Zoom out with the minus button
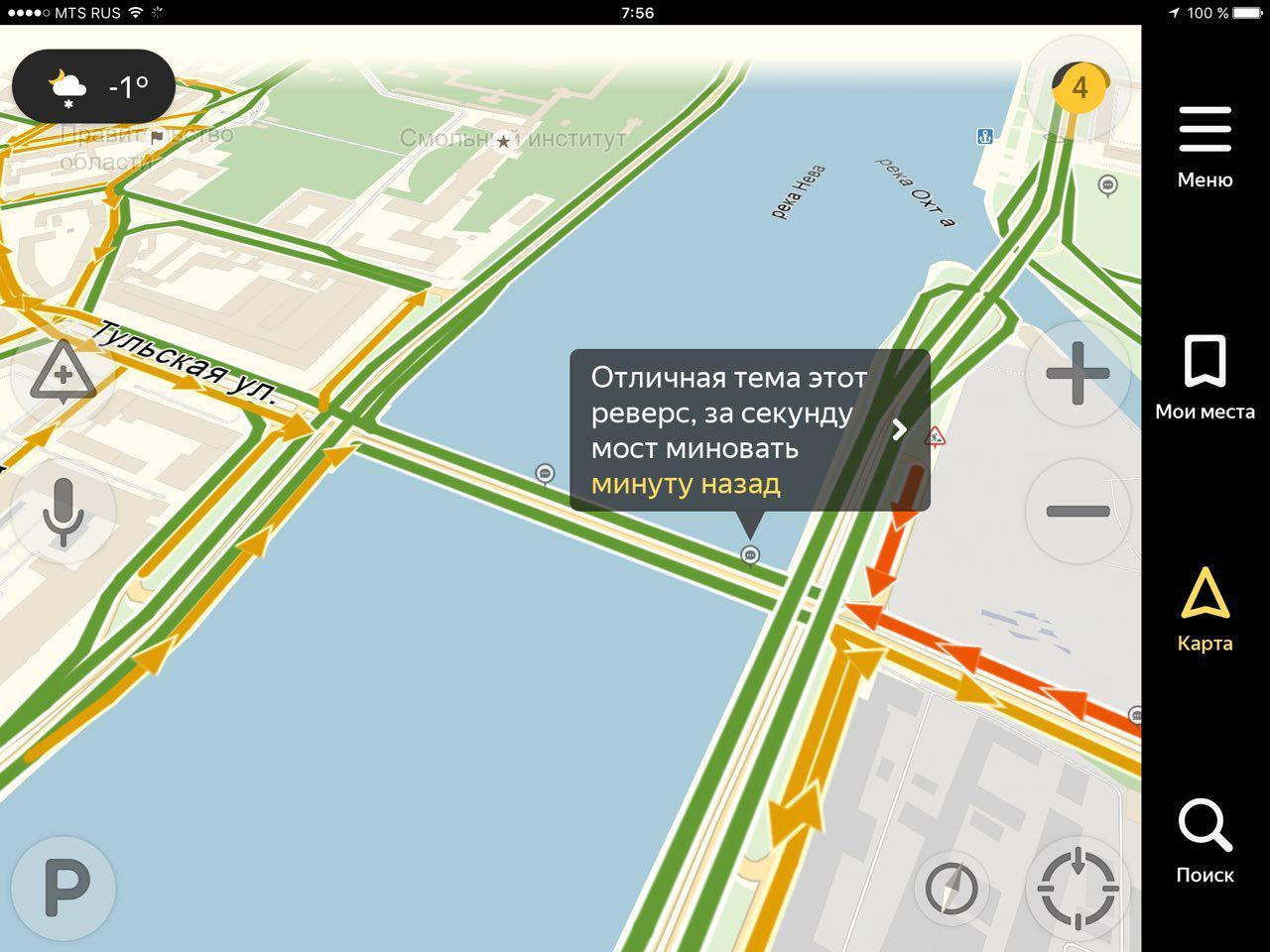Image resolution: width=1270 pixels, height=952 pixels. click(x=1078, y=512)
